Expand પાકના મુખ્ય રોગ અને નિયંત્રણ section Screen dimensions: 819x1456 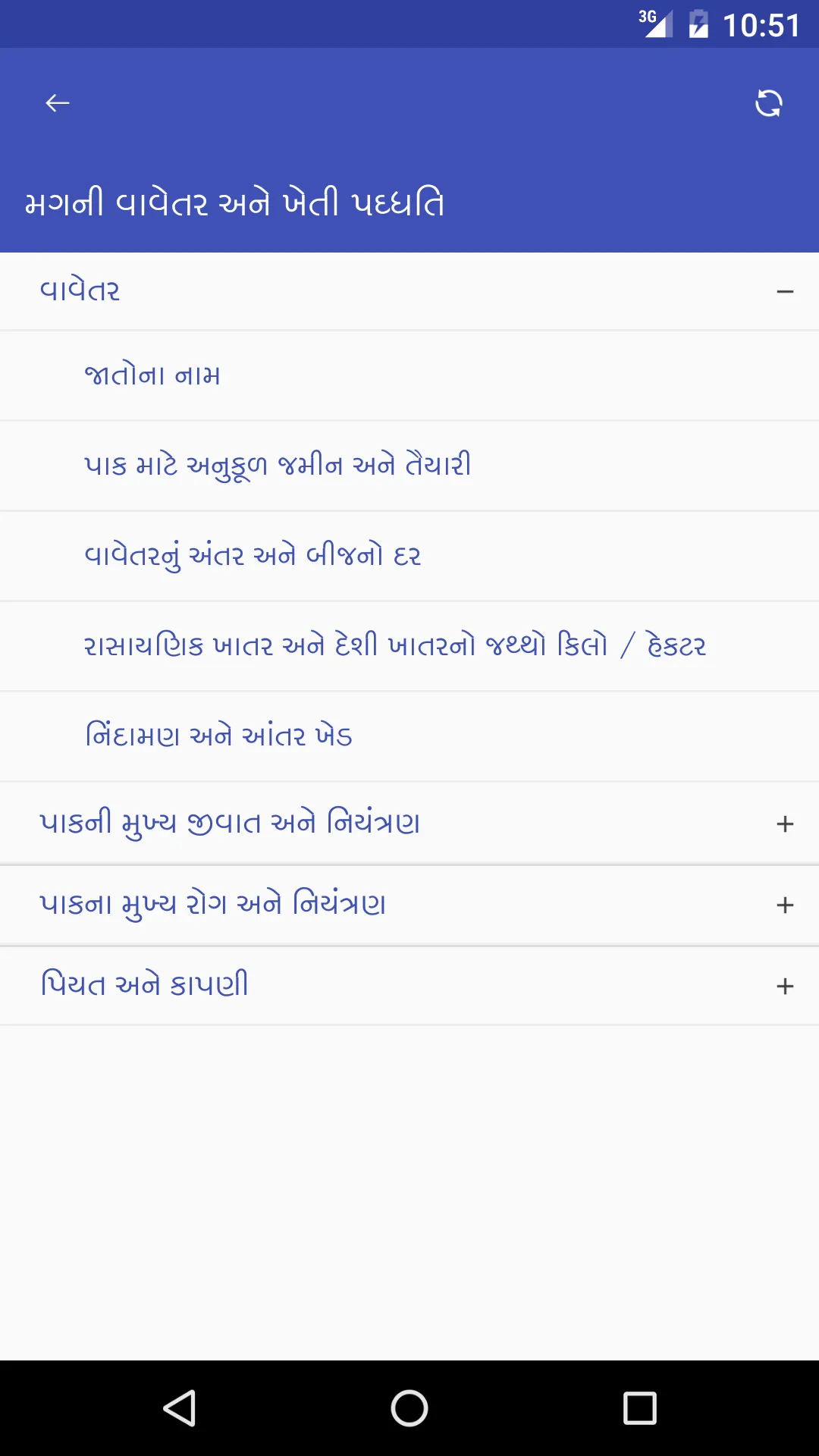point(784,904)
